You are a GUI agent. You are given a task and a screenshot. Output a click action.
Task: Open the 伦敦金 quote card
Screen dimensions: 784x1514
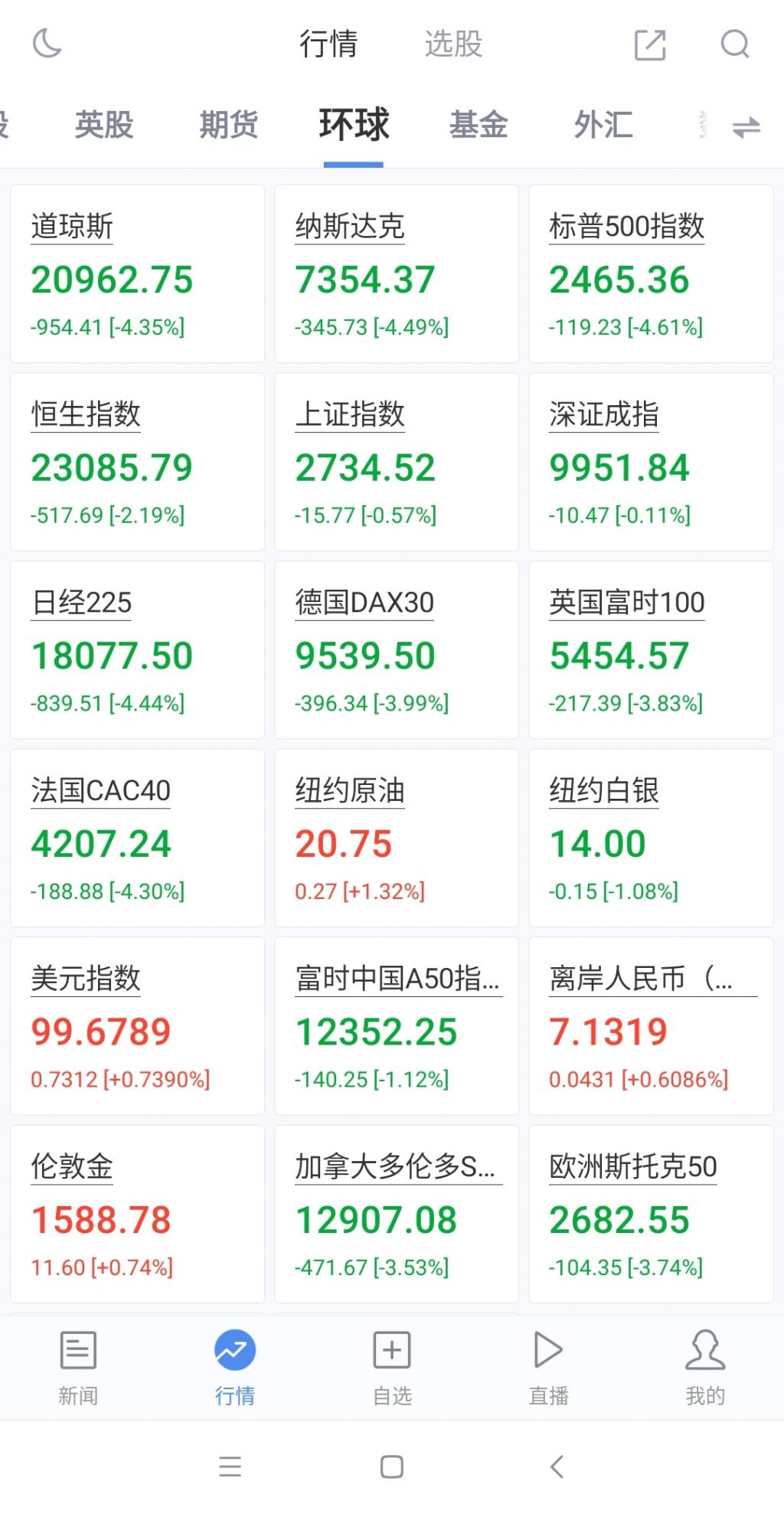pos(137,1214)
